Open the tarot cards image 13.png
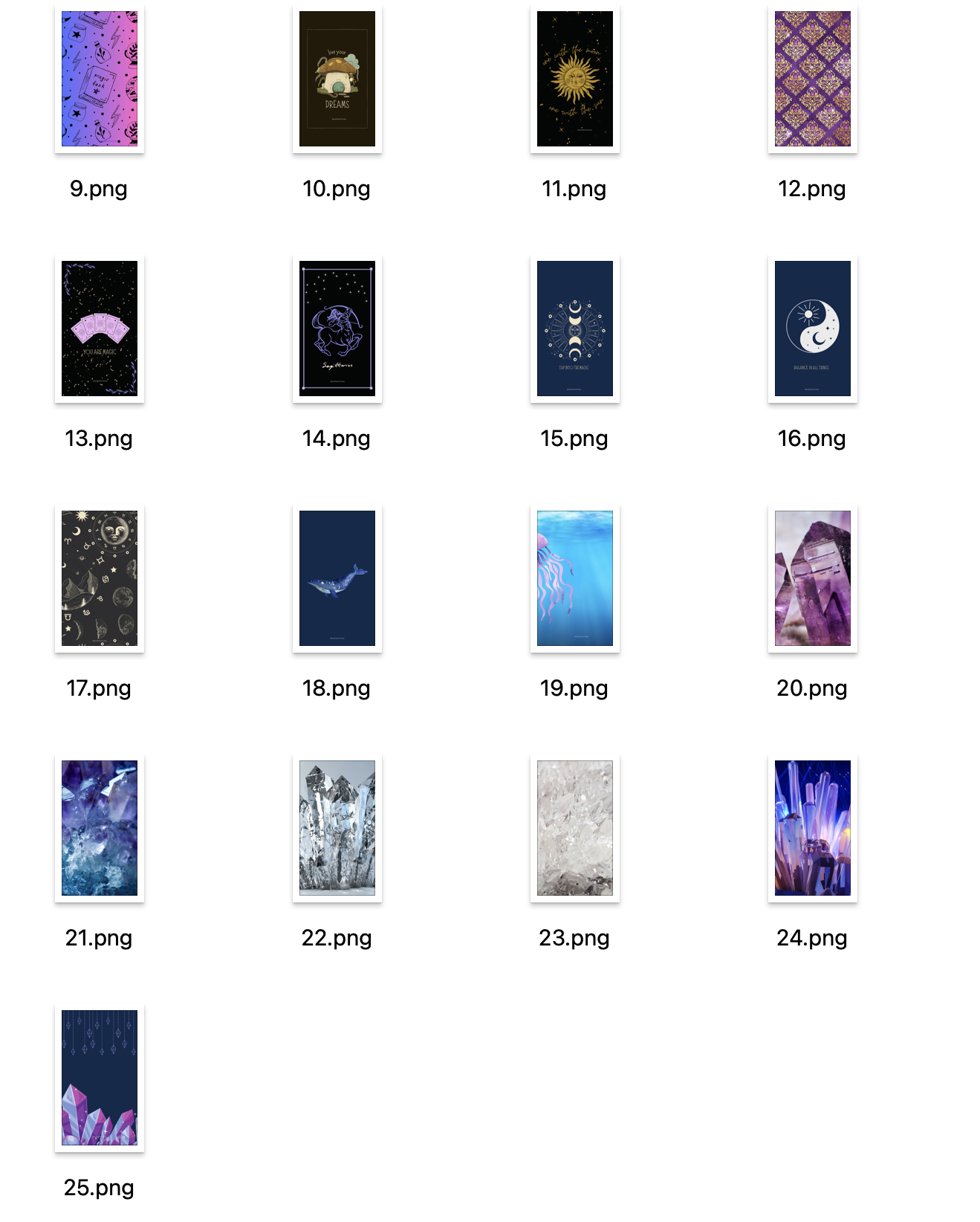980x1222 pixels. tap(99, 329)
